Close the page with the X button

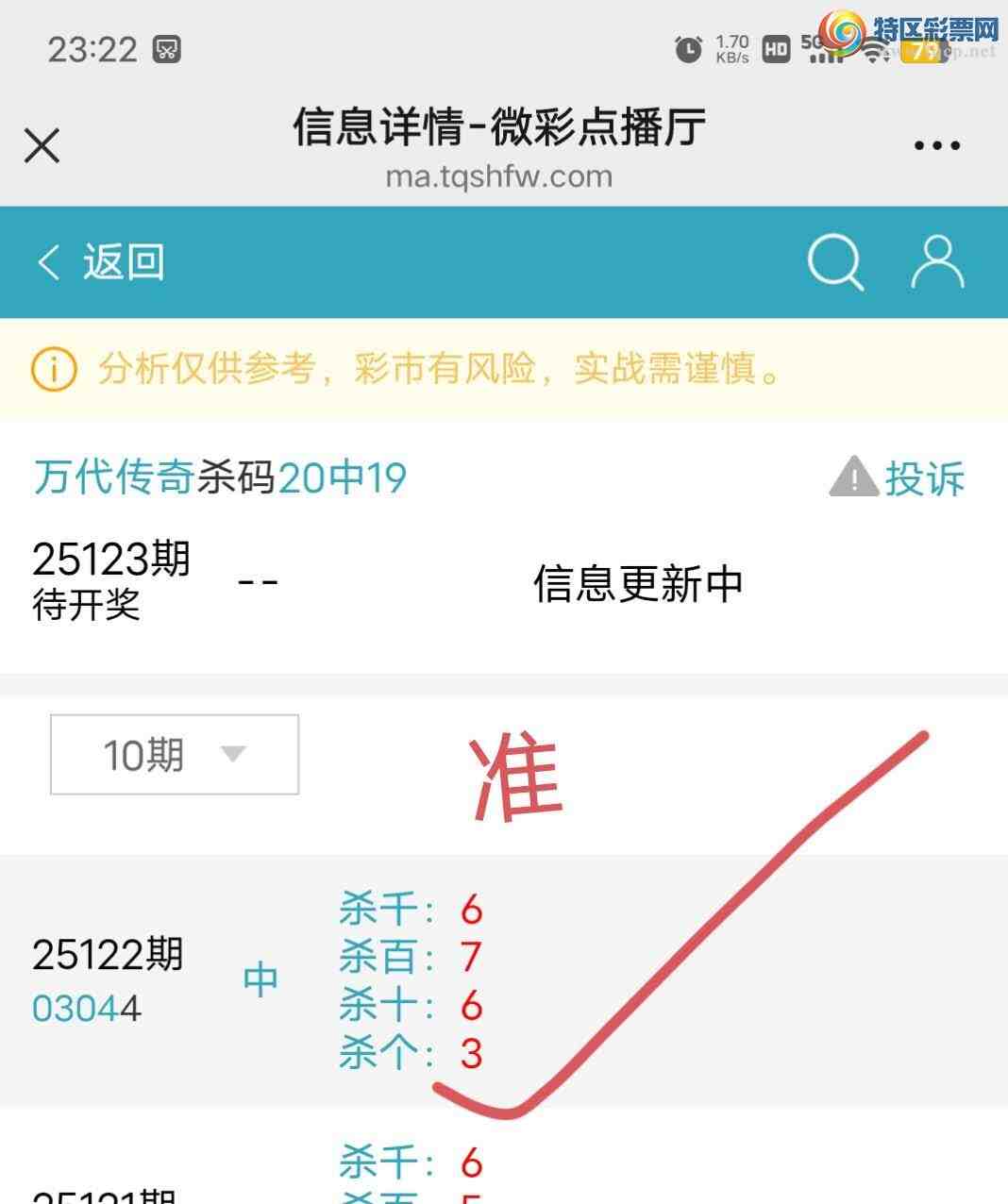click(x=42, y=146)
